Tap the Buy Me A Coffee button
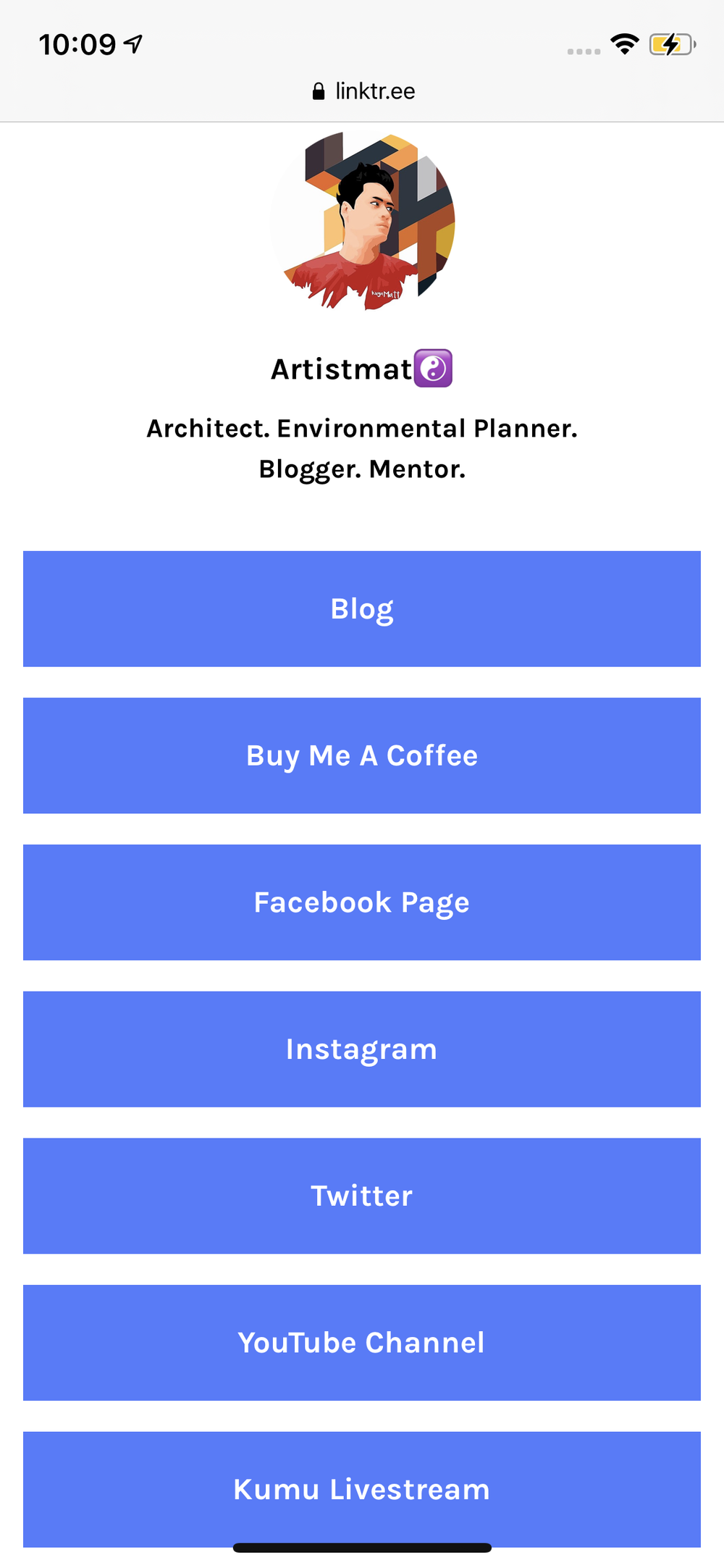The image size is (724, 1568). pyautogui.click(x=362, y=755)
